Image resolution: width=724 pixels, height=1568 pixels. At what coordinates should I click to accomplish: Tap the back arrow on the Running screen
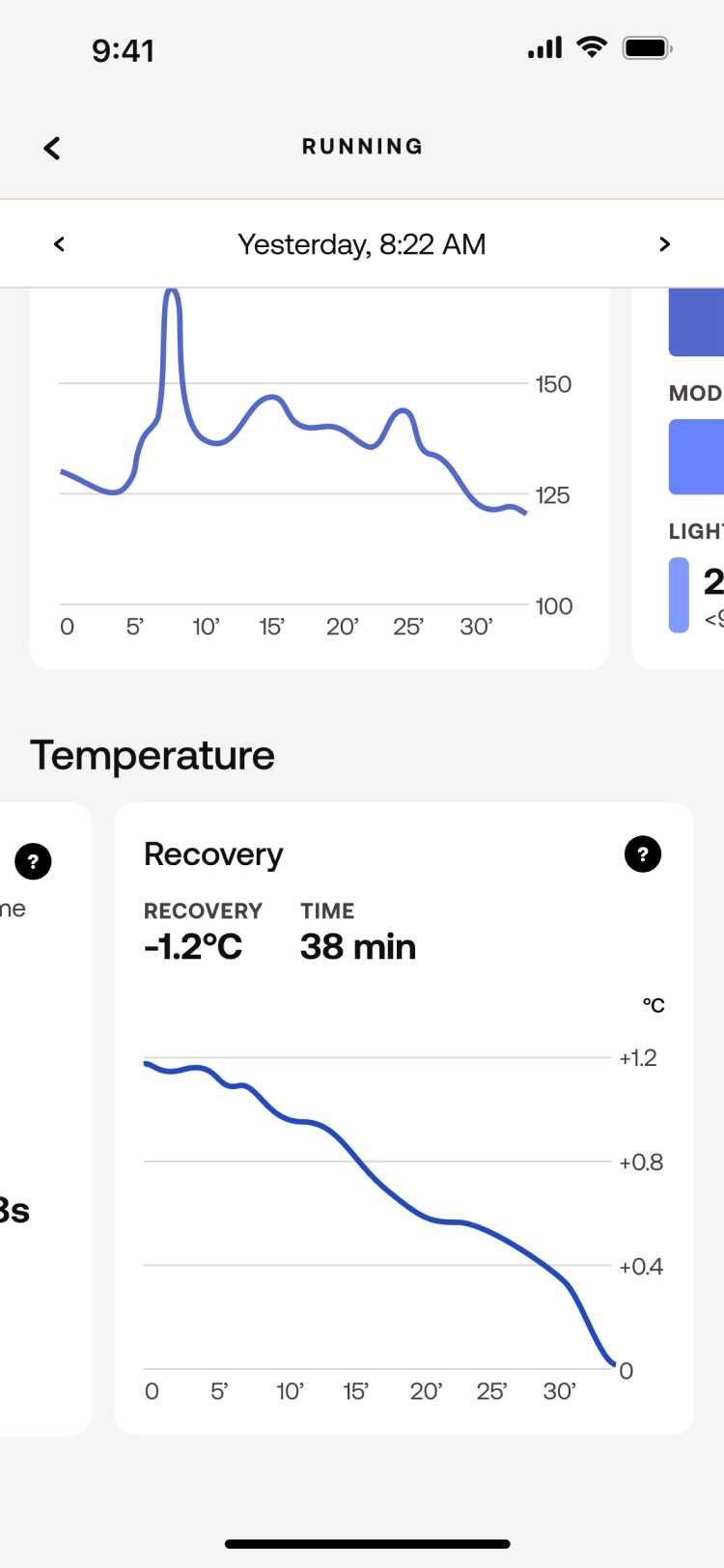click(51, 148)
